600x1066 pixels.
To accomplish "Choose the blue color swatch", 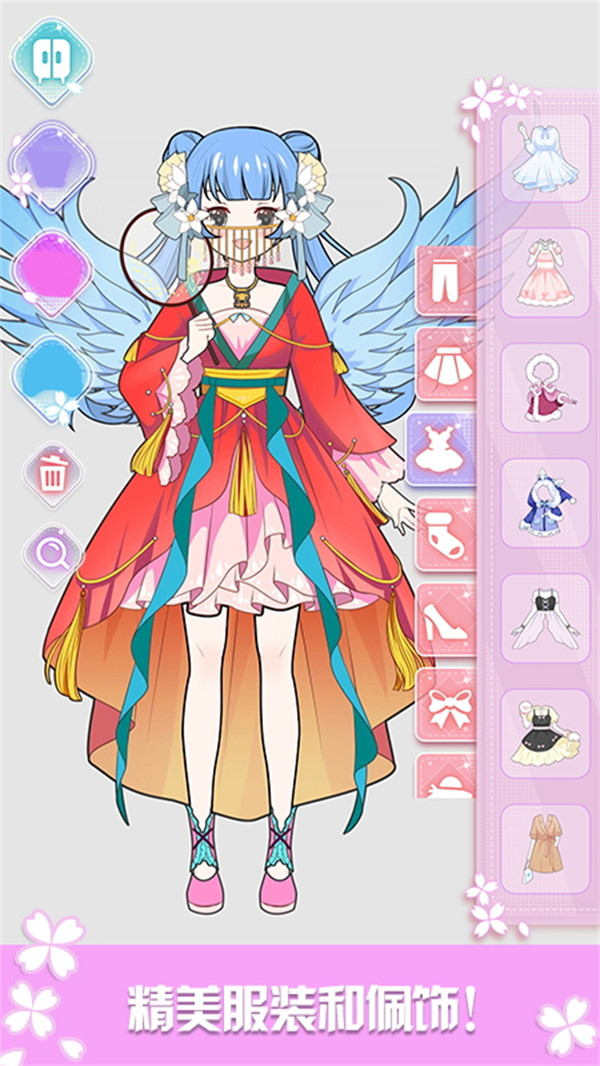I will click(x=52, y=379).
